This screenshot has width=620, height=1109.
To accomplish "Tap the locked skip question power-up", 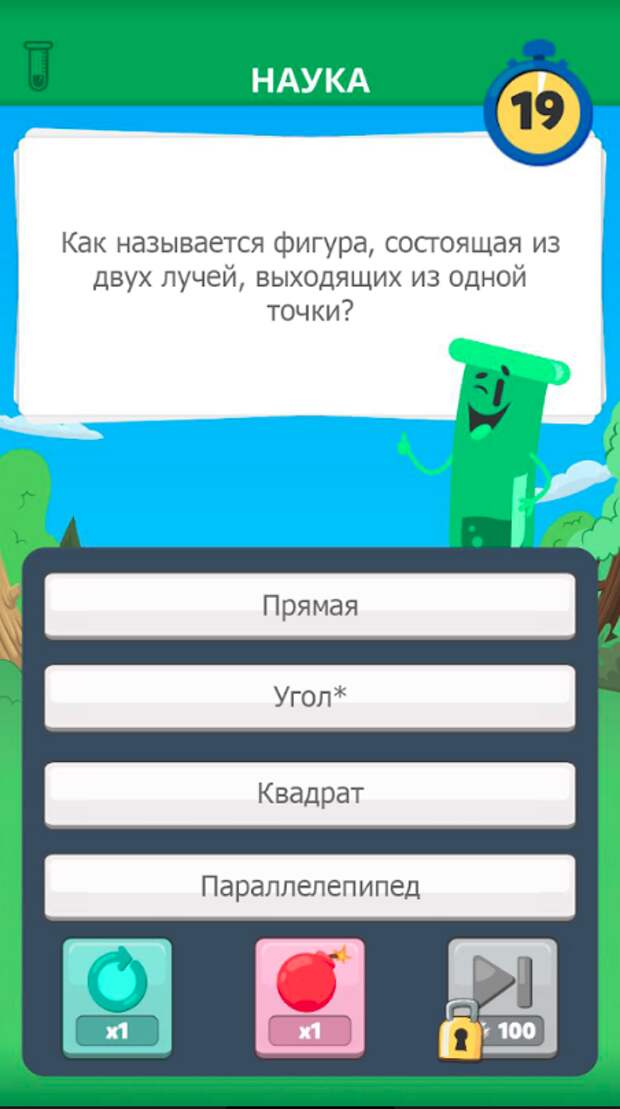I will coord(501,996).
